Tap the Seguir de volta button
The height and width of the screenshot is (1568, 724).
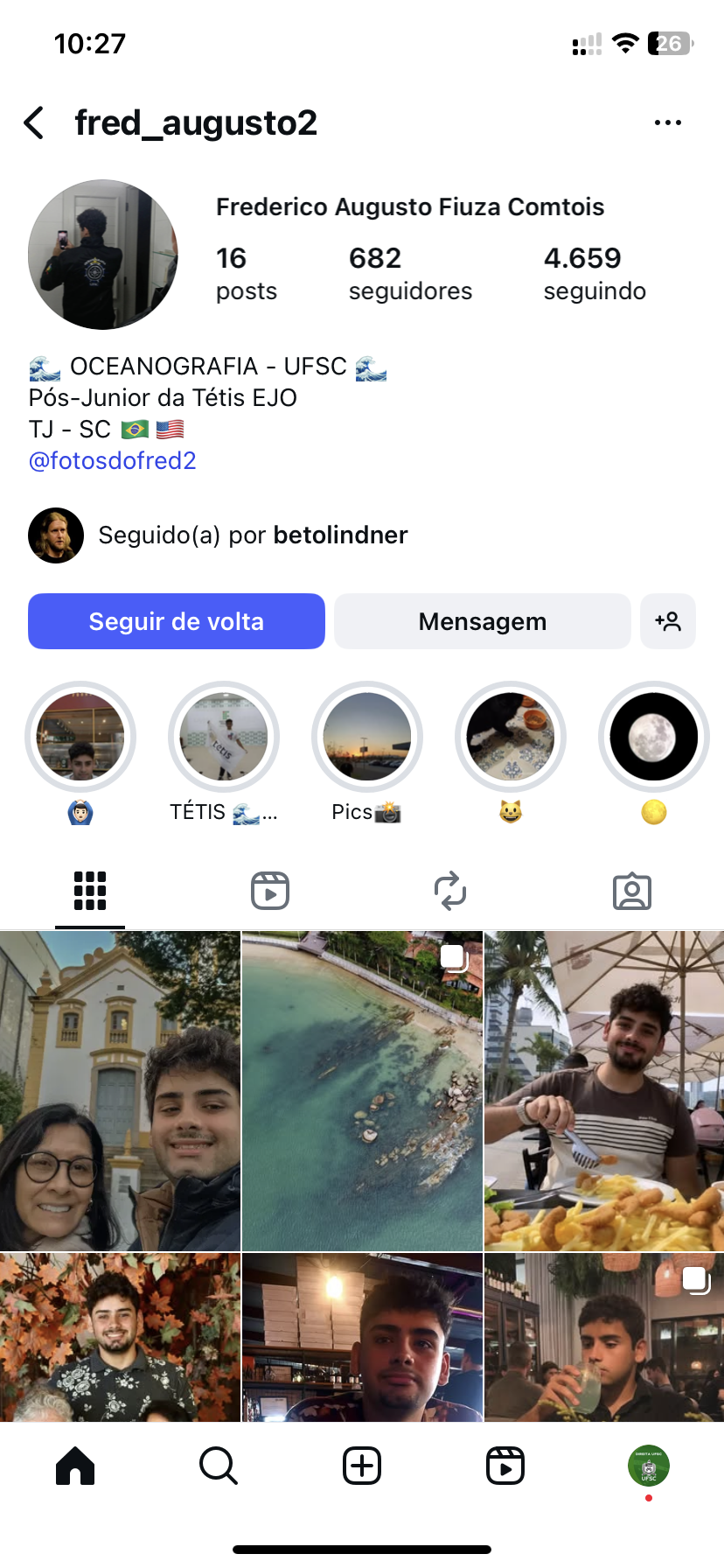coord(177,621)
